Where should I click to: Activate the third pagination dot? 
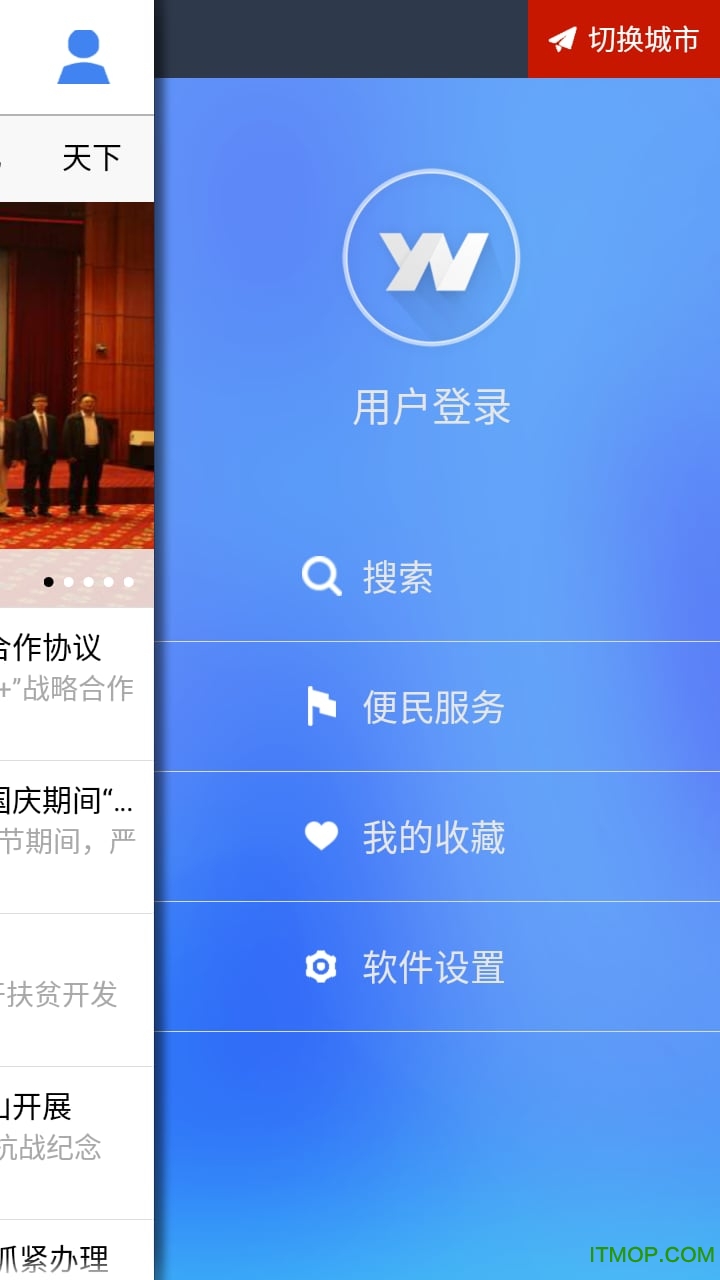coord(87,580)
